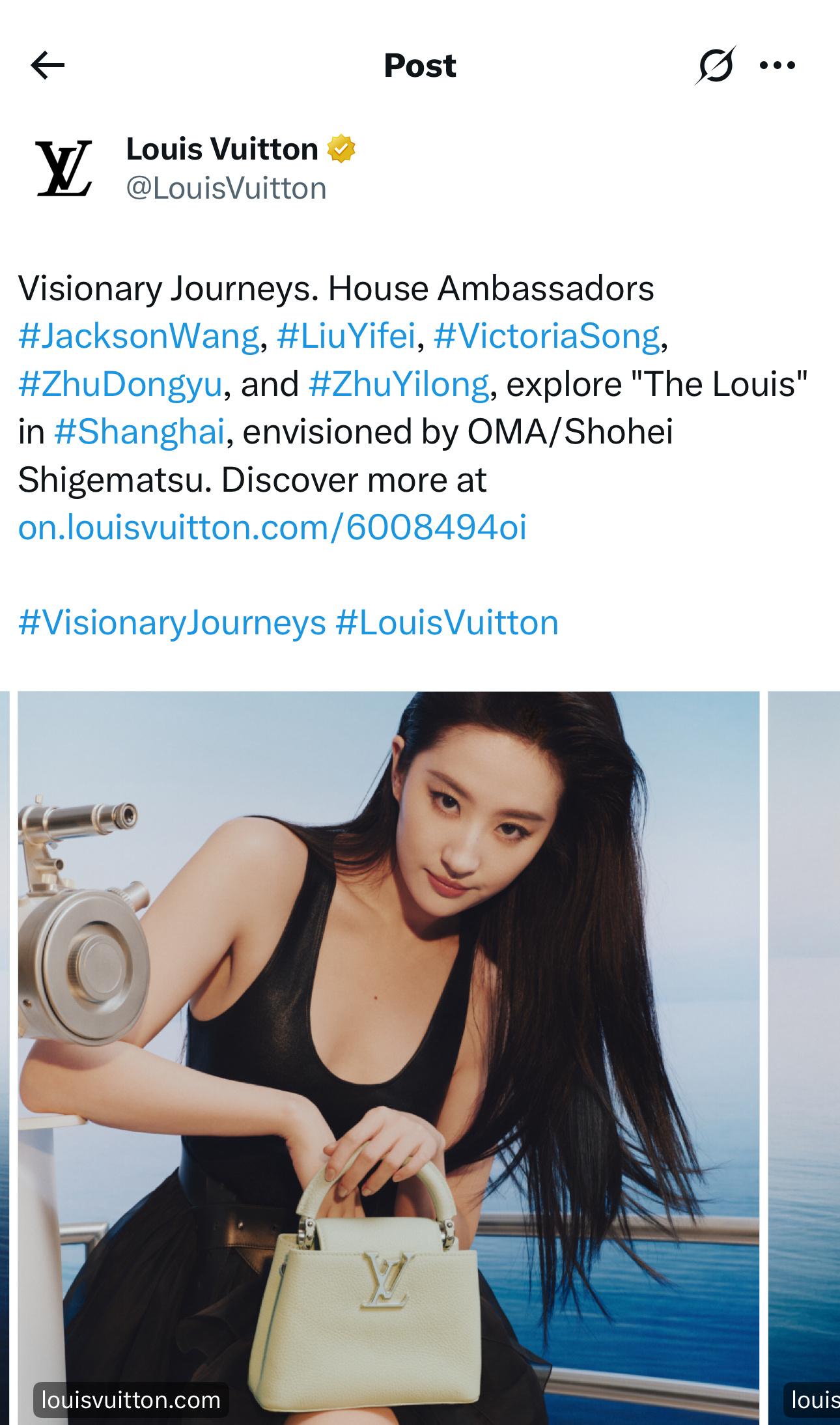Open the #LiuYifei hashtag
This screenshot has height=1425, width=840.
coord(346,337)
